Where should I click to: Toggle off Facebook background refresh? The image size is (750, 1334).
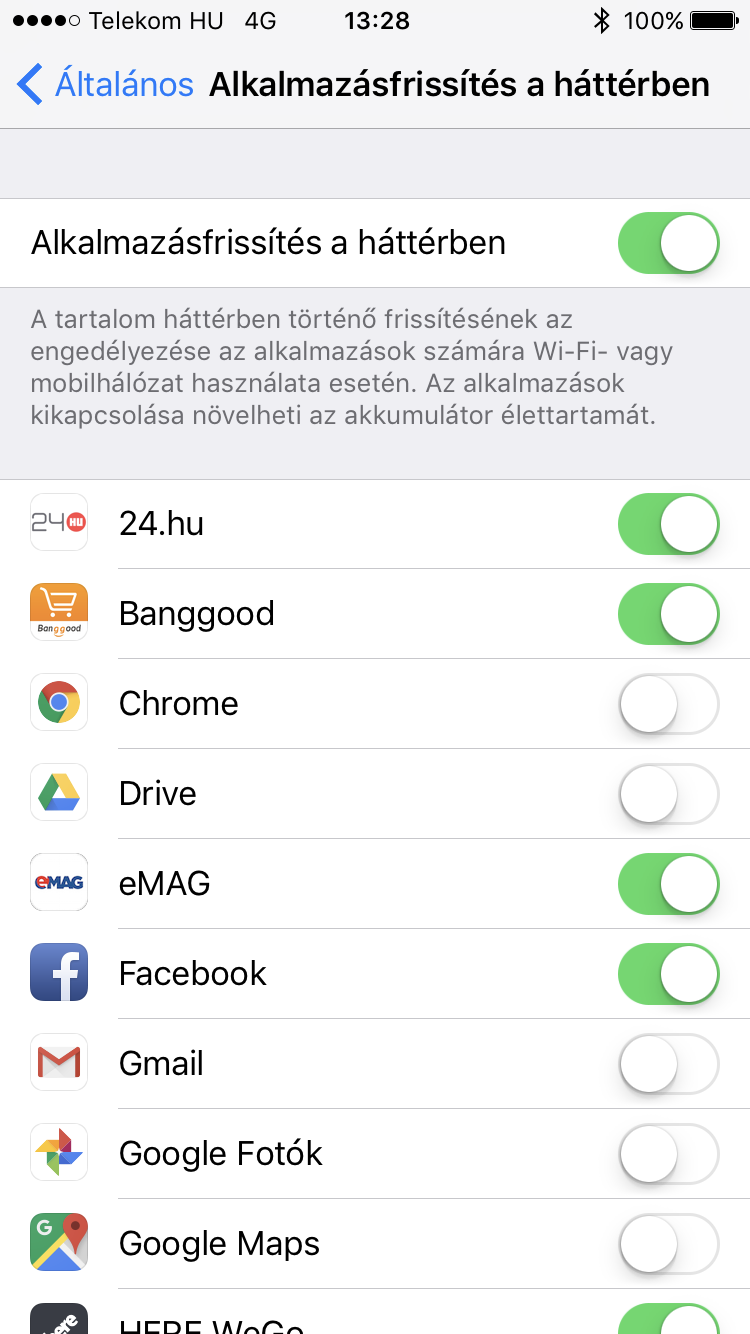coord(668,973)
